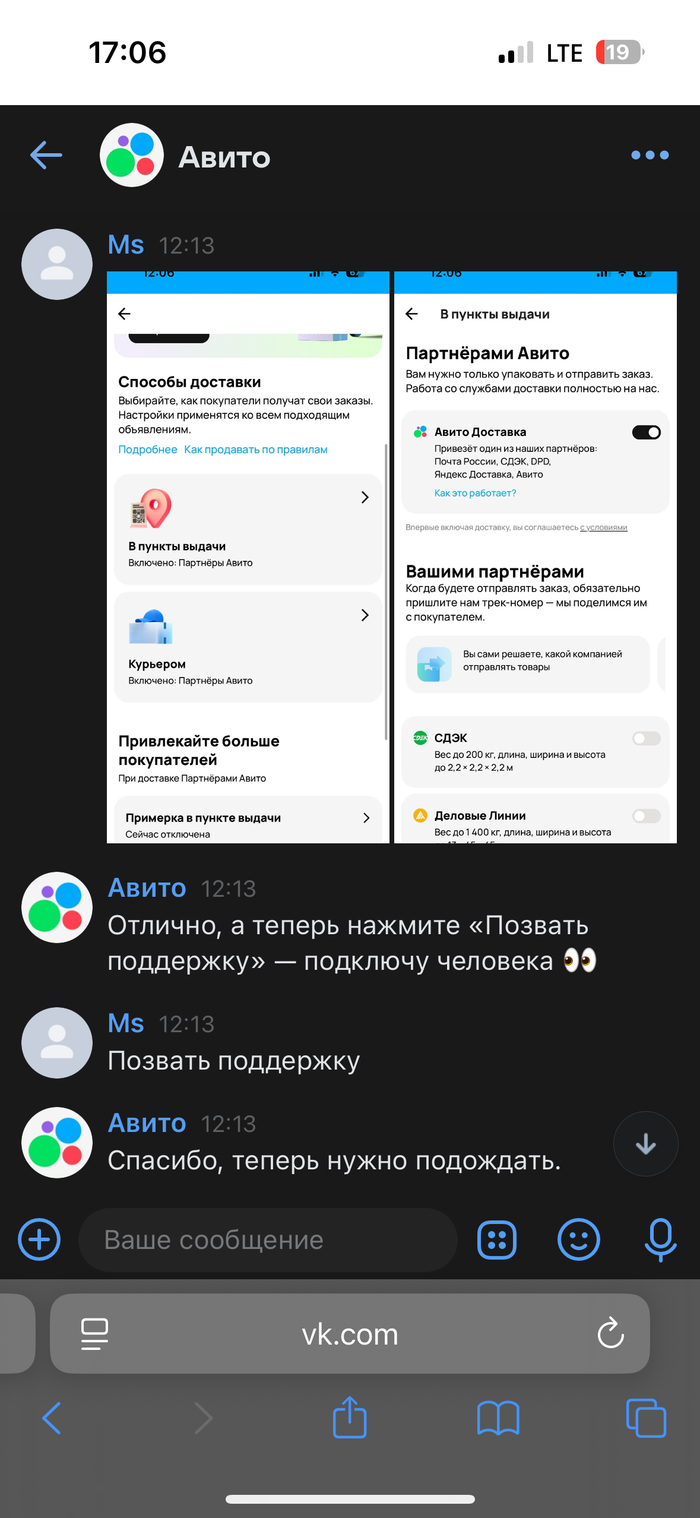Open the browser bookmarks

tap(497, 1418)
